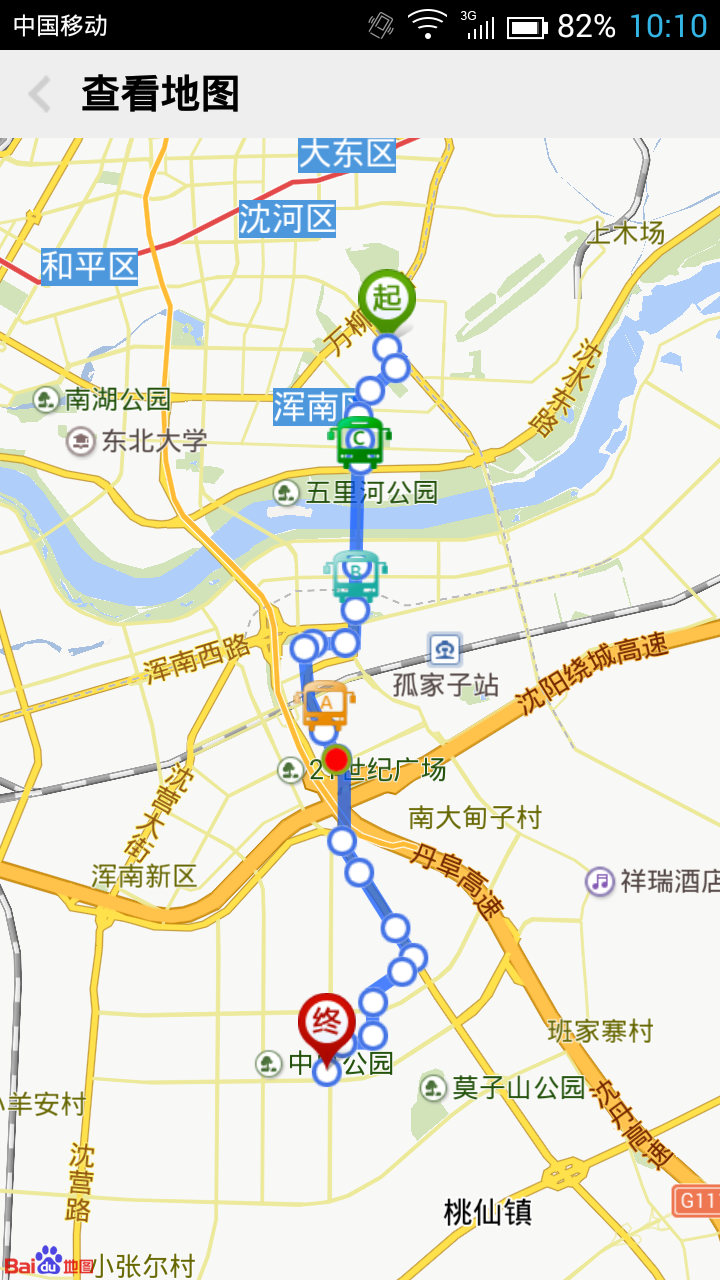Tap the green 起 start marker
Screen dimensions: 720x1280
click(387, 298)
